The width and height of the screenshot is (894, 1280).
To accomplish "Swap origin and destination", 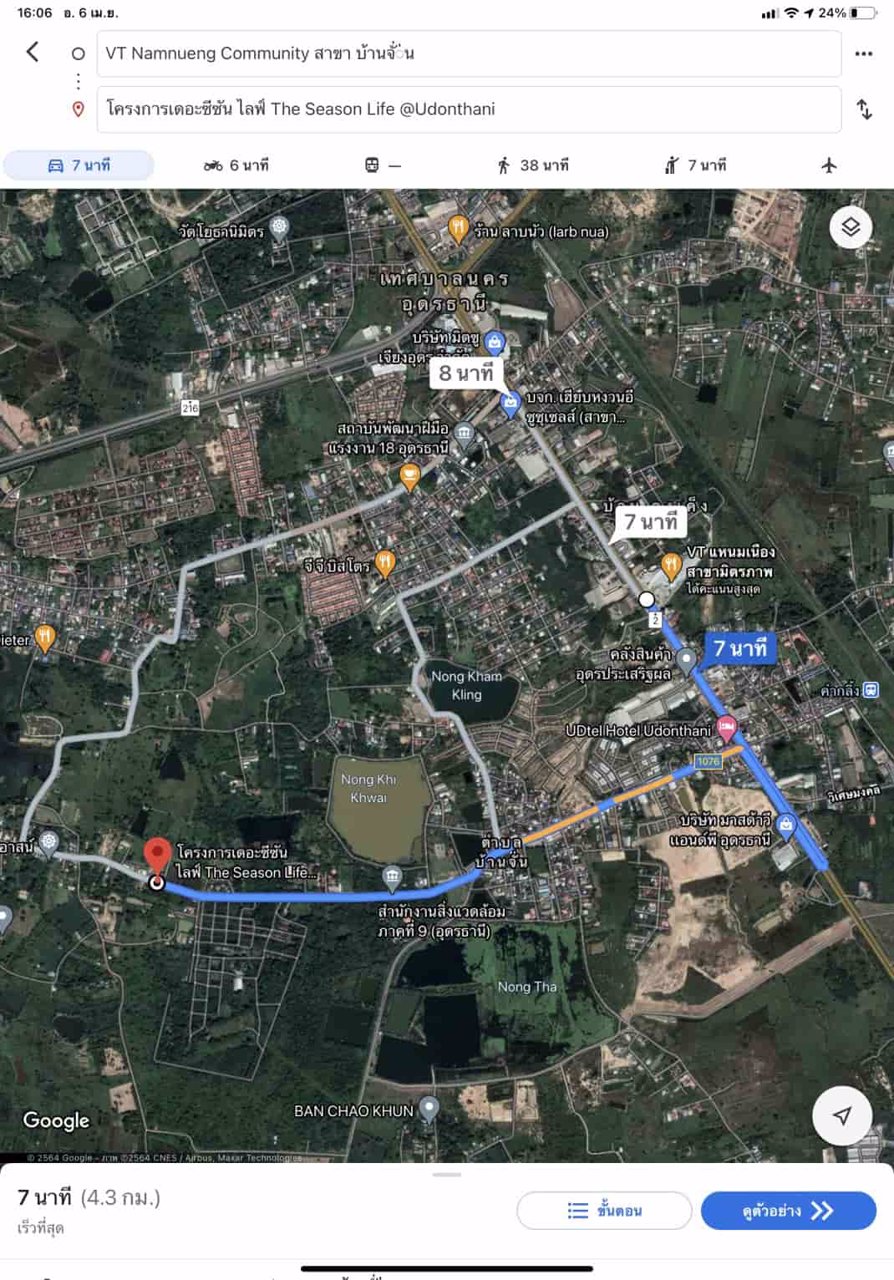I will click(863, 109).
